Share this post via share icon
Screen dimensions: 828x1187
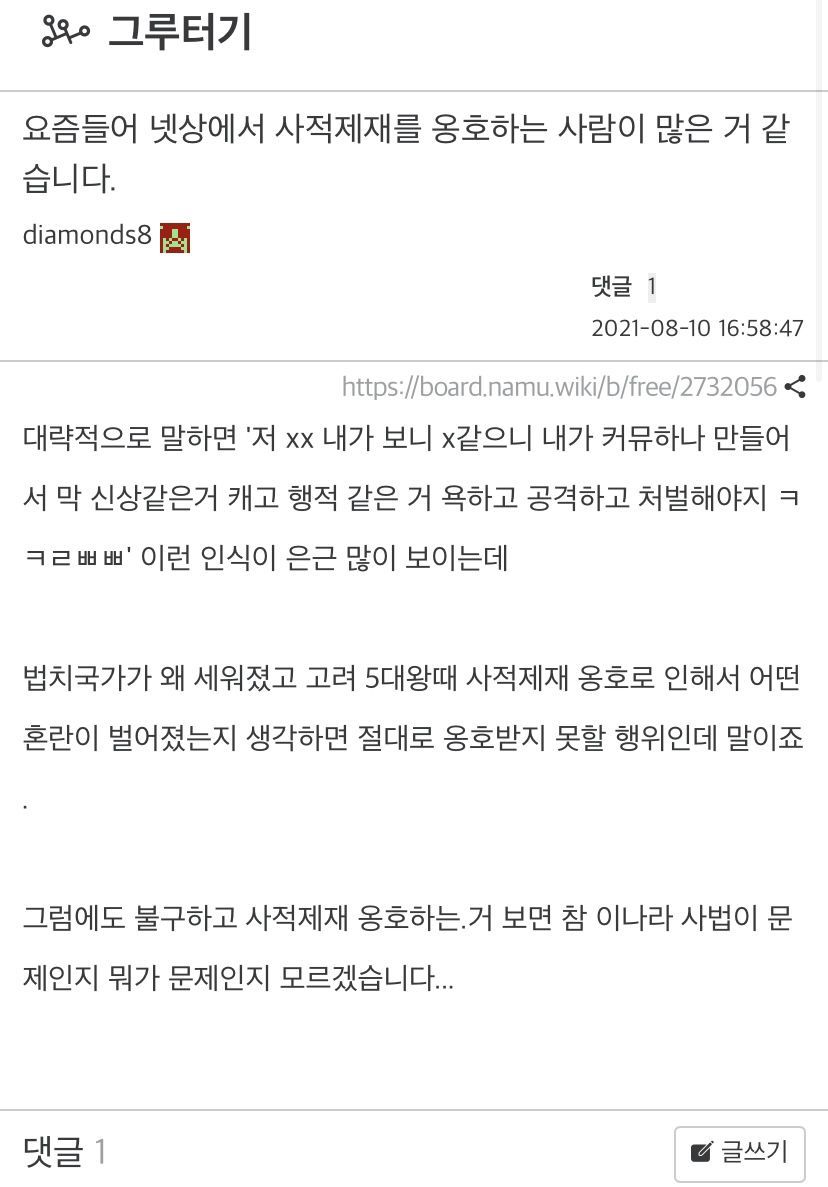[795, 387]
